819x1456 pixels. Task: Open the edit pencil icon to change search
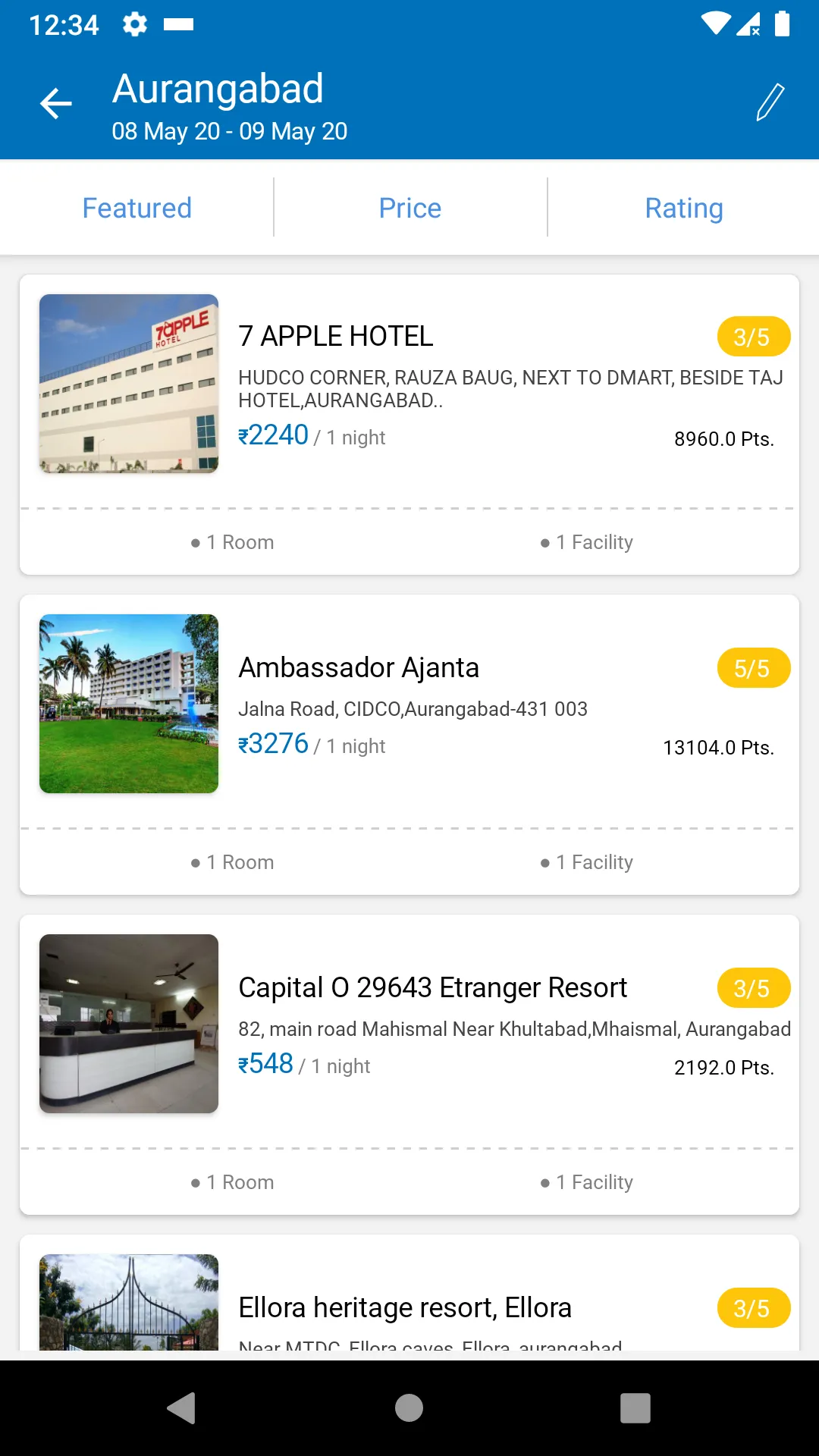tap(770, 101)
